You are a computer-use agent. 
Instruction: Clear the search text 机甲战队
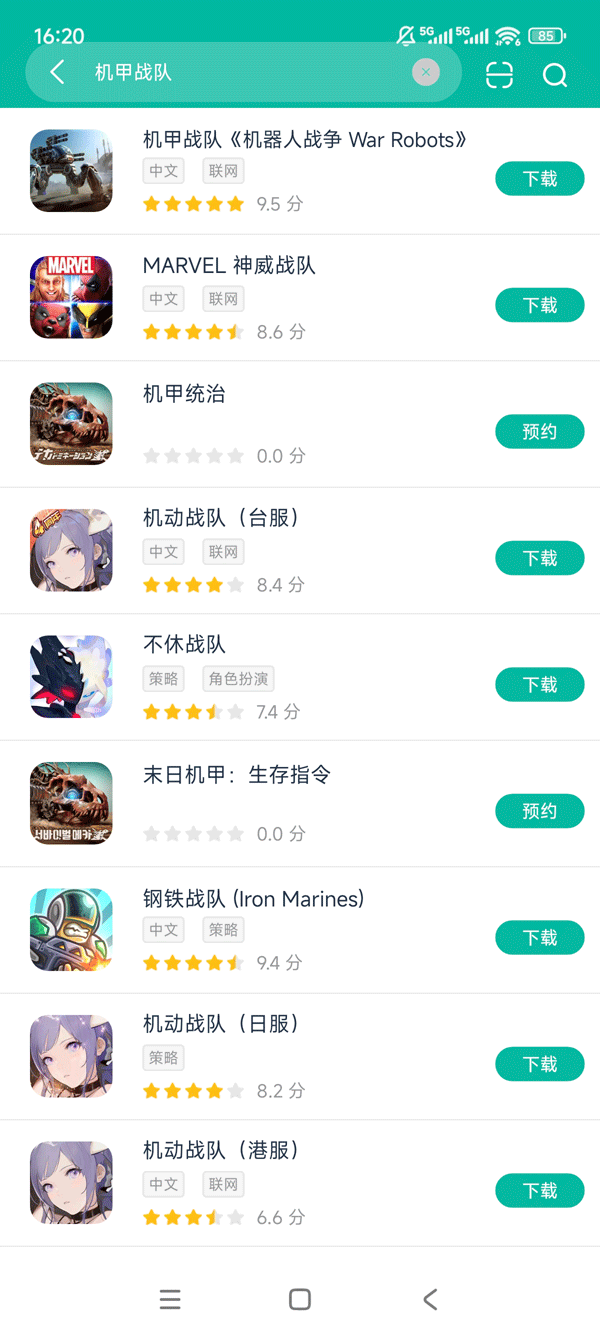point(426,72)
